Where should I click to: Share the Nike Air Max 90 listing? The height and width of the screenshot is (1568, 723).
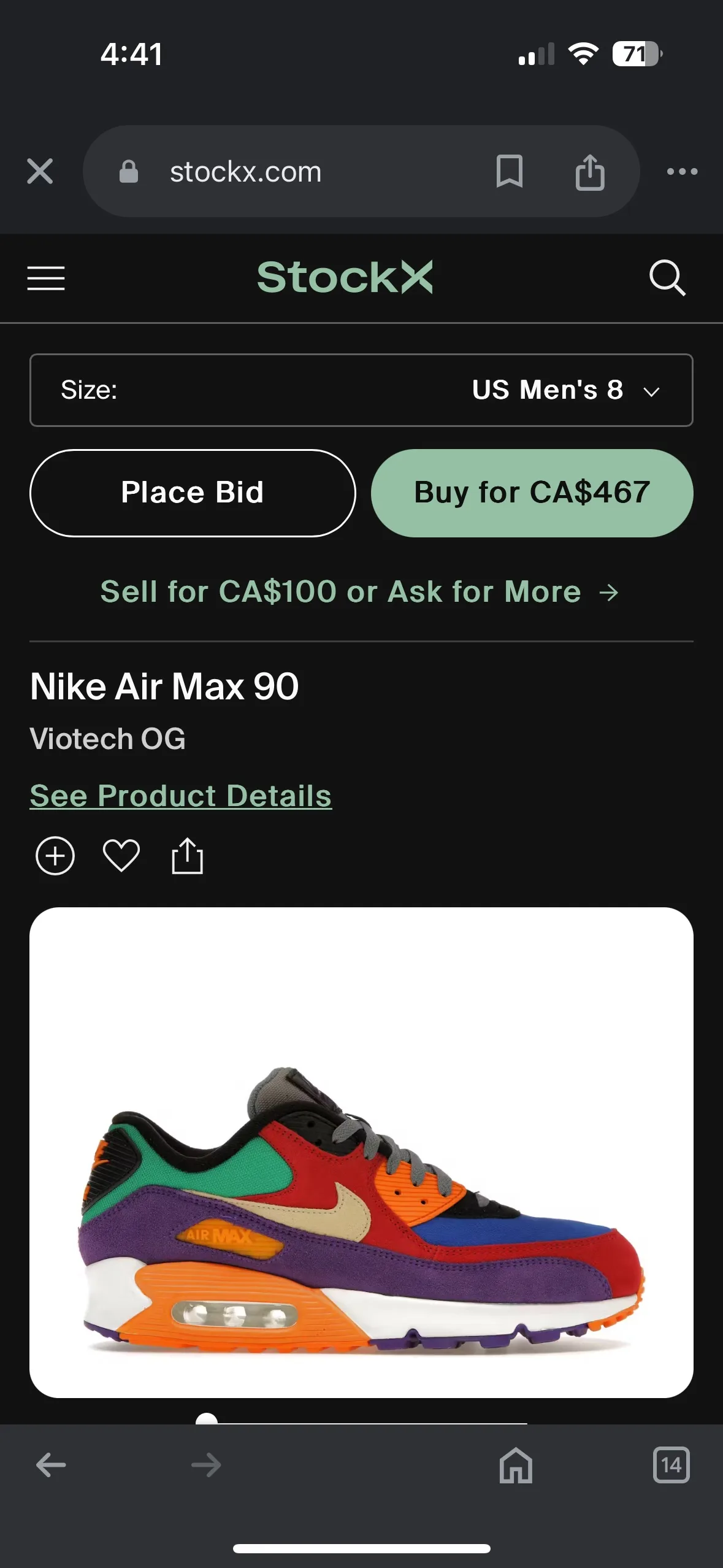pyautogui.click(x=188, y=855)
